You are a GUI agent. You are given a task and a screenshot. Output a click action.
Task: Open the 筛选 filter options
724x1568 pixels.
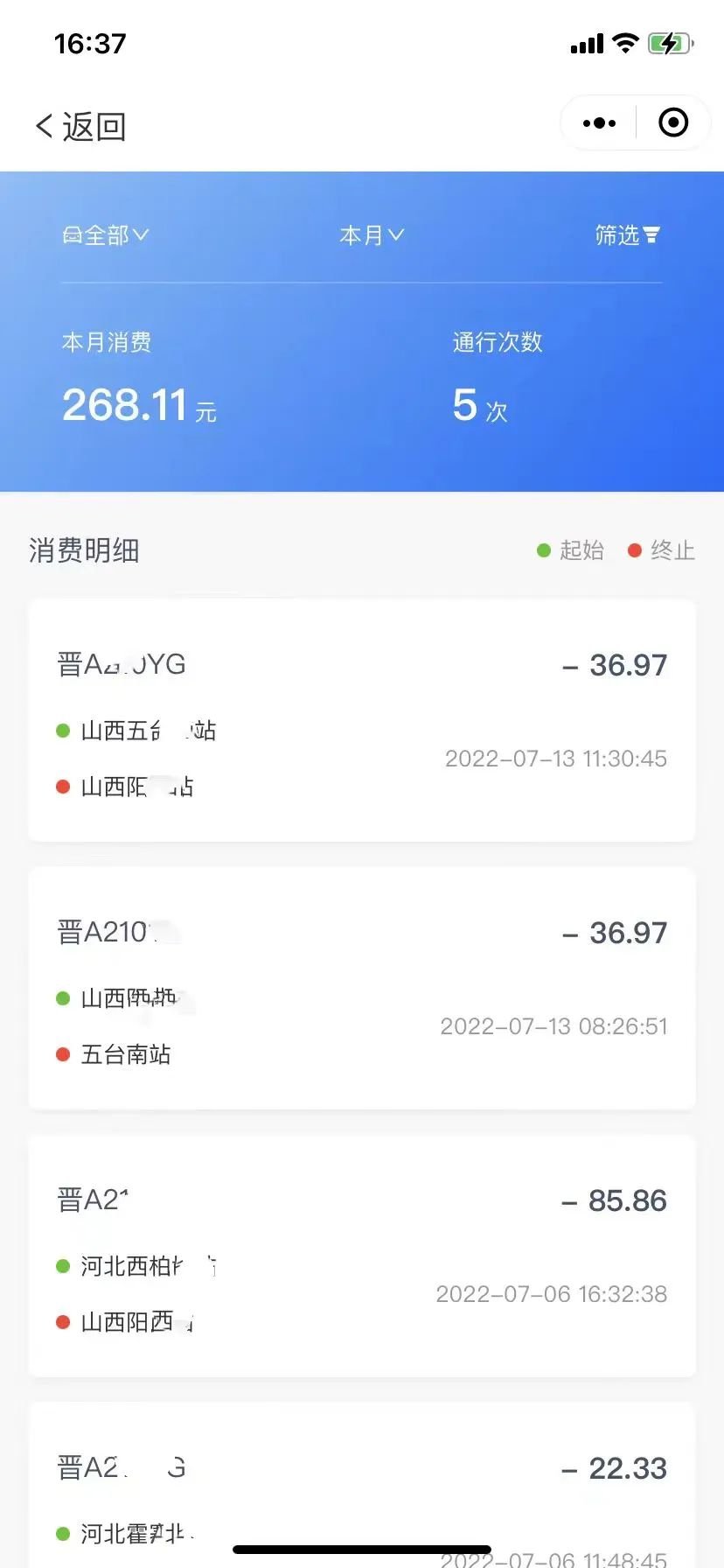pyautogui.click(x=627, y=235)
